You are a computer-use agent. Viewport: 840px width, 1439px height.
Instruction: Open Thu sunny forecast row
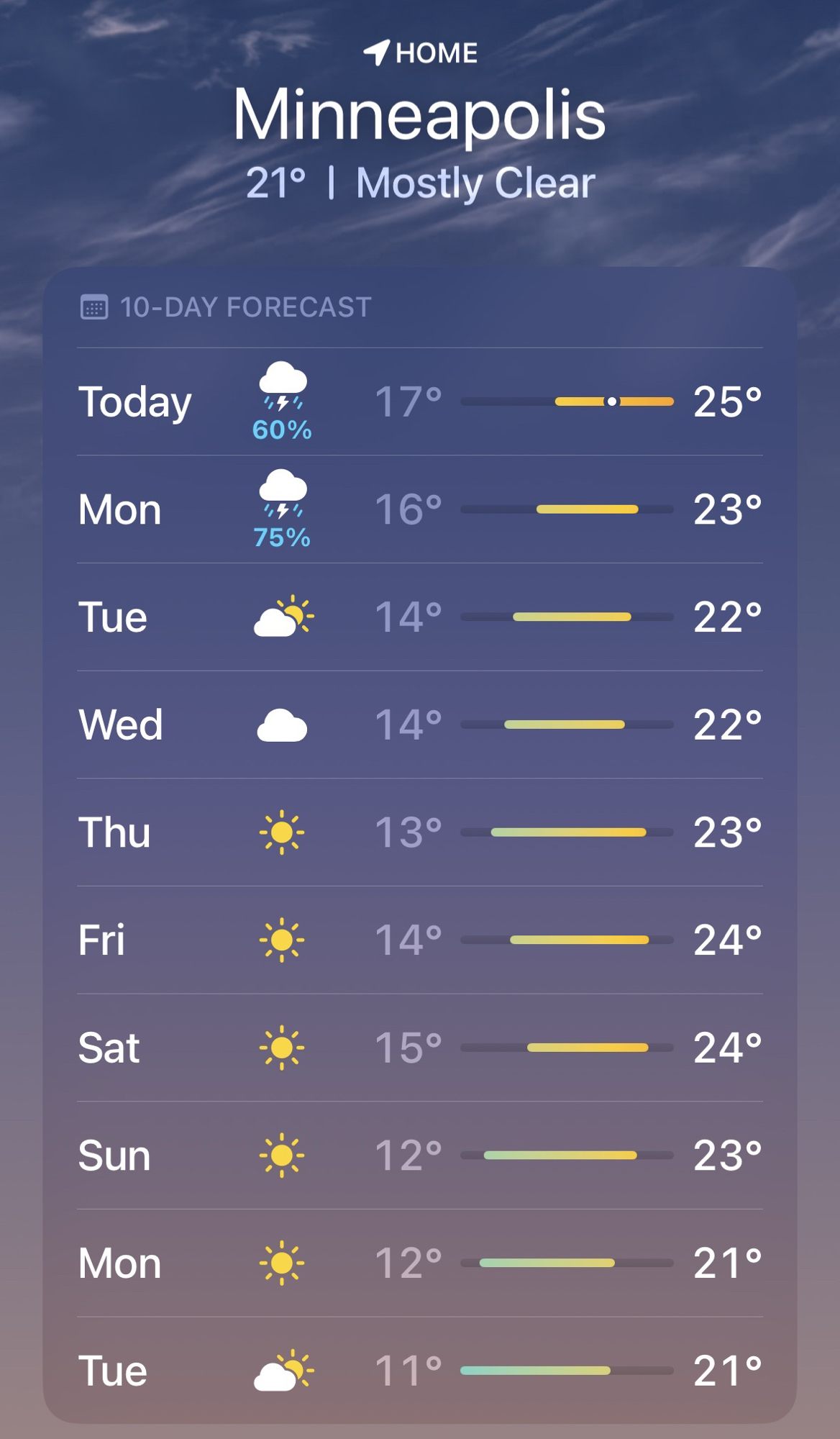(420, 832)
